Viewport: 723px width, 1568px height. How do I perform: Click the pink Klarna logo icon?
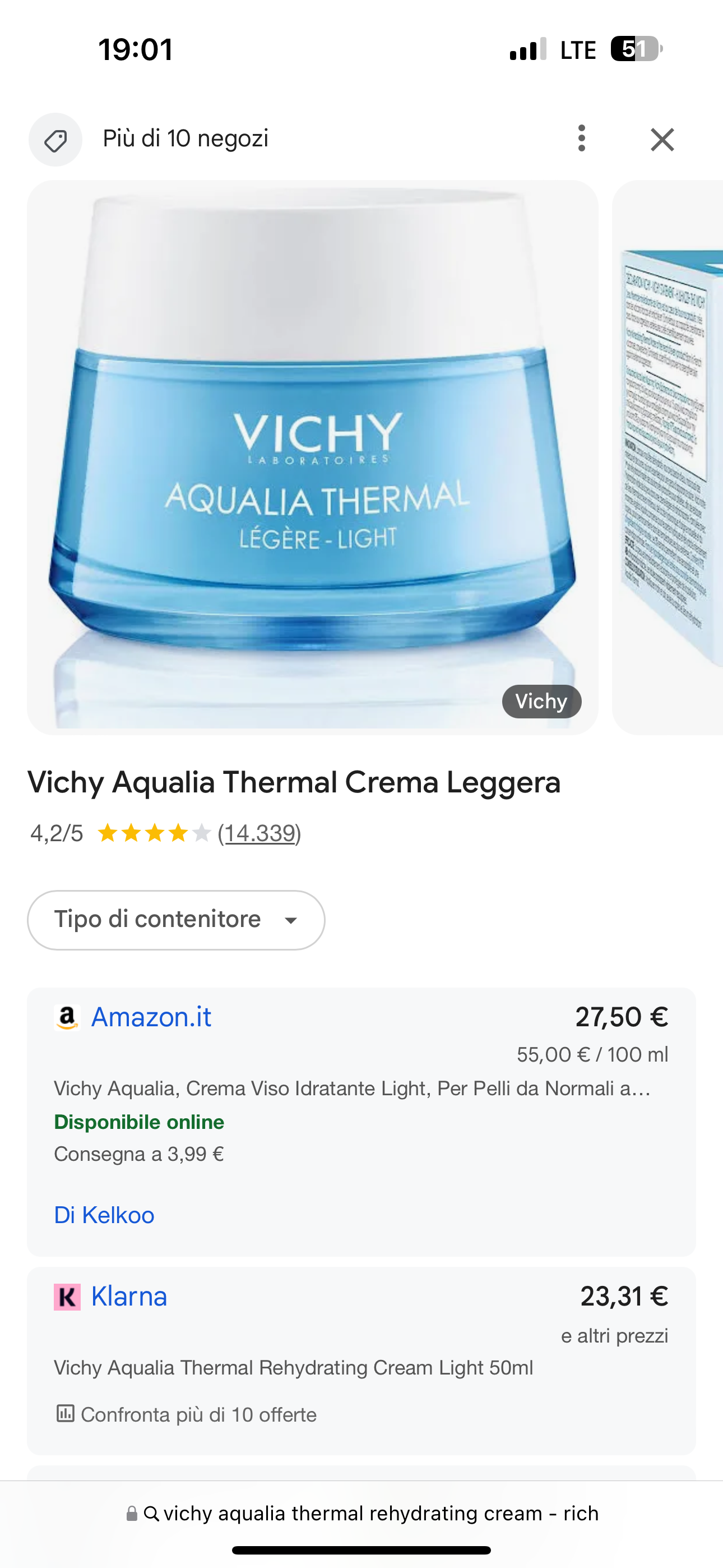click(x=68, y=1296)
